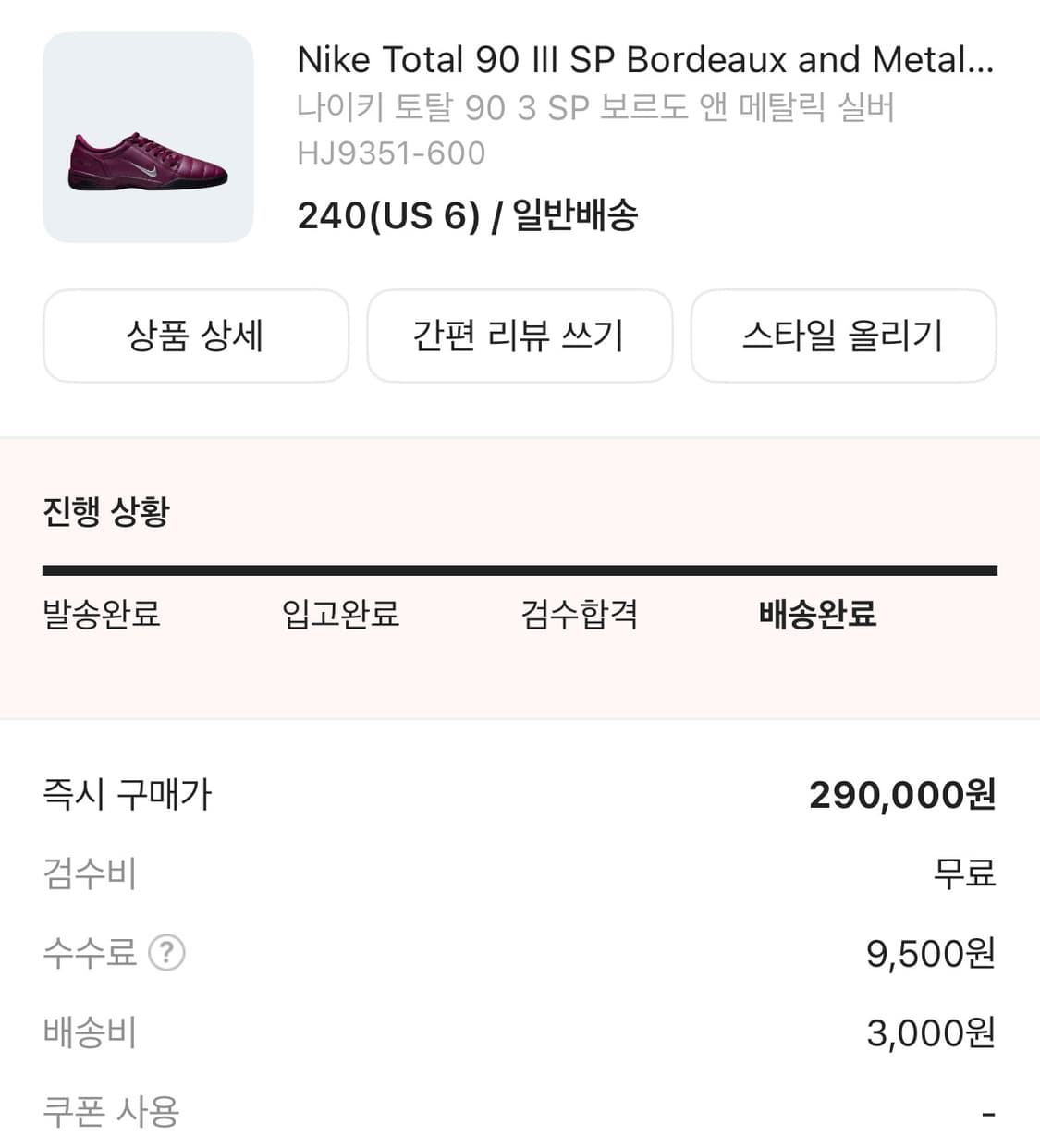1040x1148 pixels.
Task: Select the 검수합격 progress step
Action: coord(580,615)
